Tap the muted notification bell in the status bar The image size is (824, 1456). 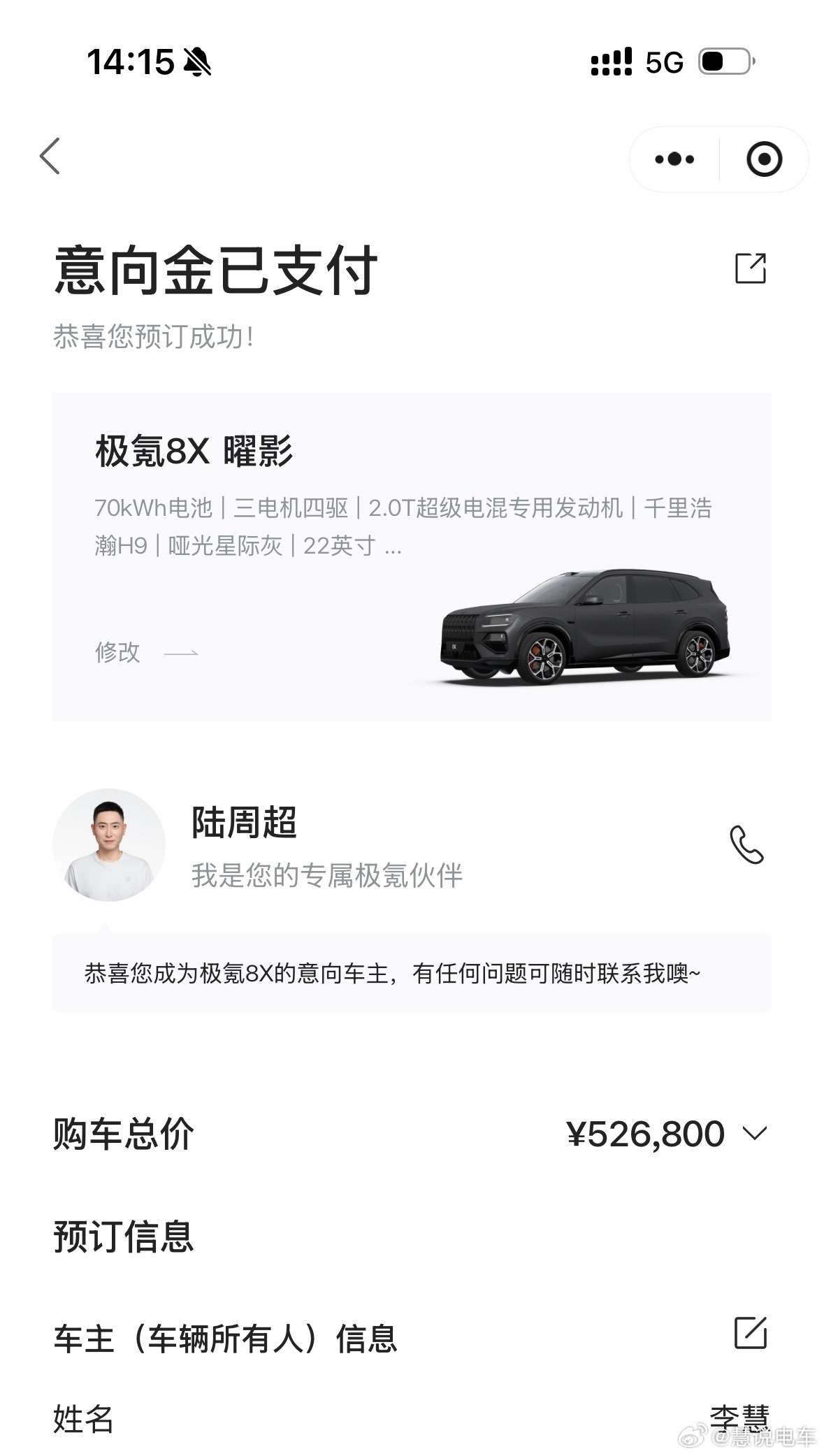pos(196,62)
